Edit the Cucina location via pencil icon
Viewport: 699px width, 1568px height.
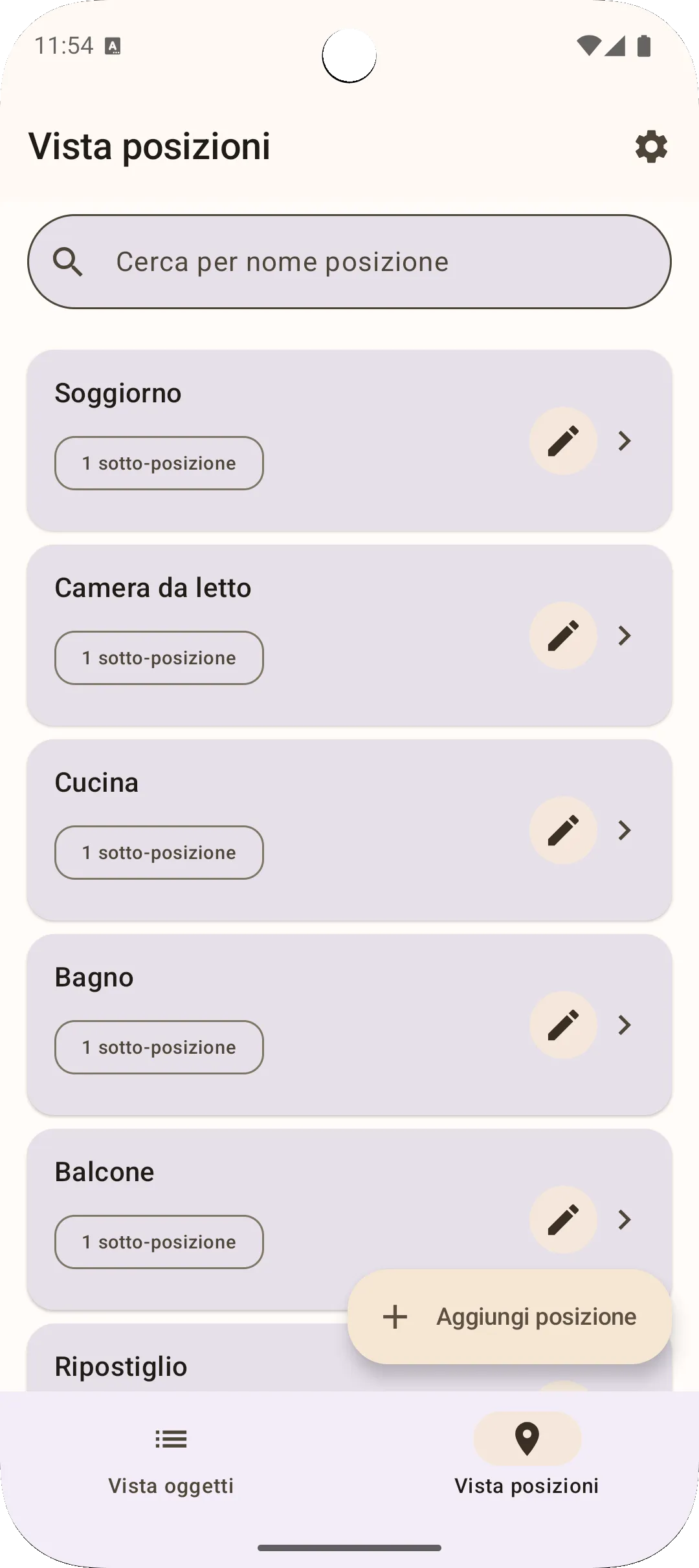(x=562, y=830)
